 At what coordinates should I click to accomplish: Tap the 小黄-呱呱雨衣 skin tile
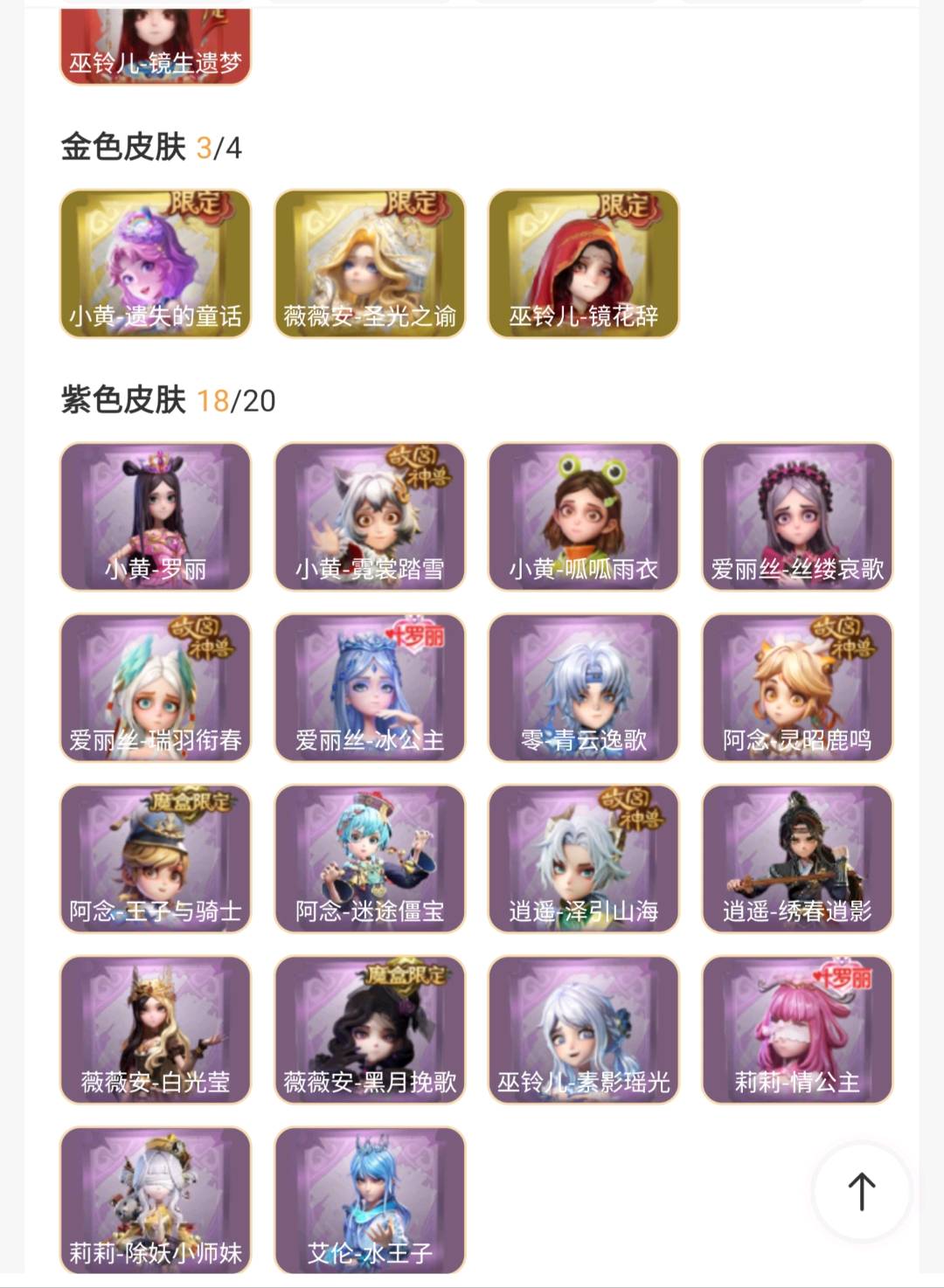tap(583, 516)
